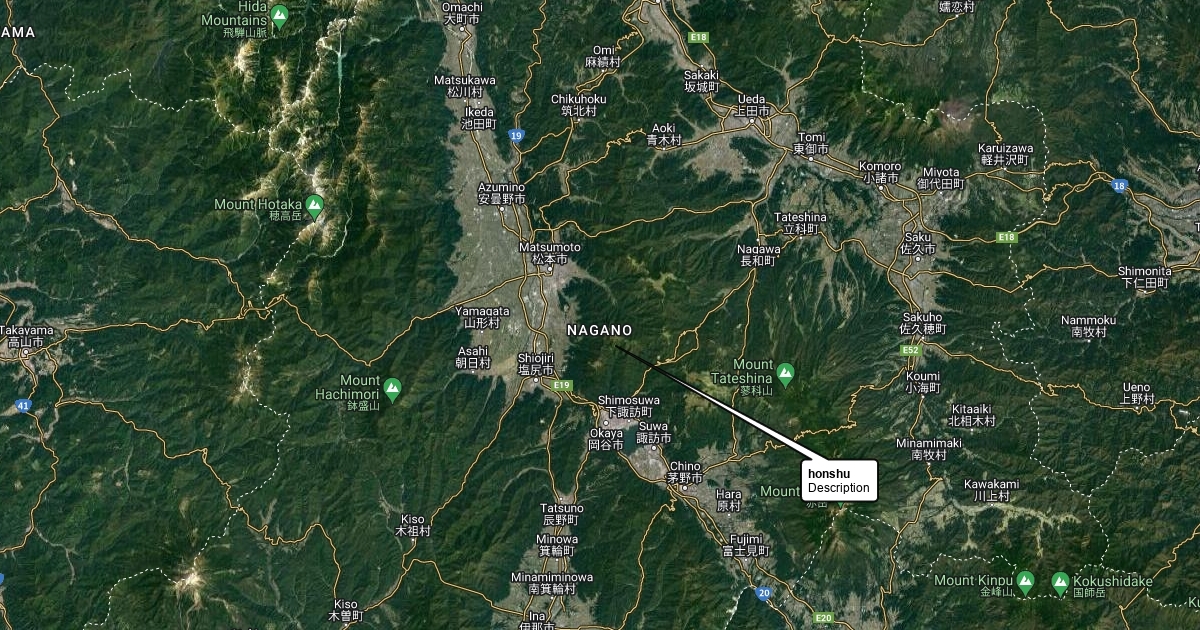This screenshot has height=630, width=1200.
Task: Open the honshu description callout
Action: click(x=838, y=480)
